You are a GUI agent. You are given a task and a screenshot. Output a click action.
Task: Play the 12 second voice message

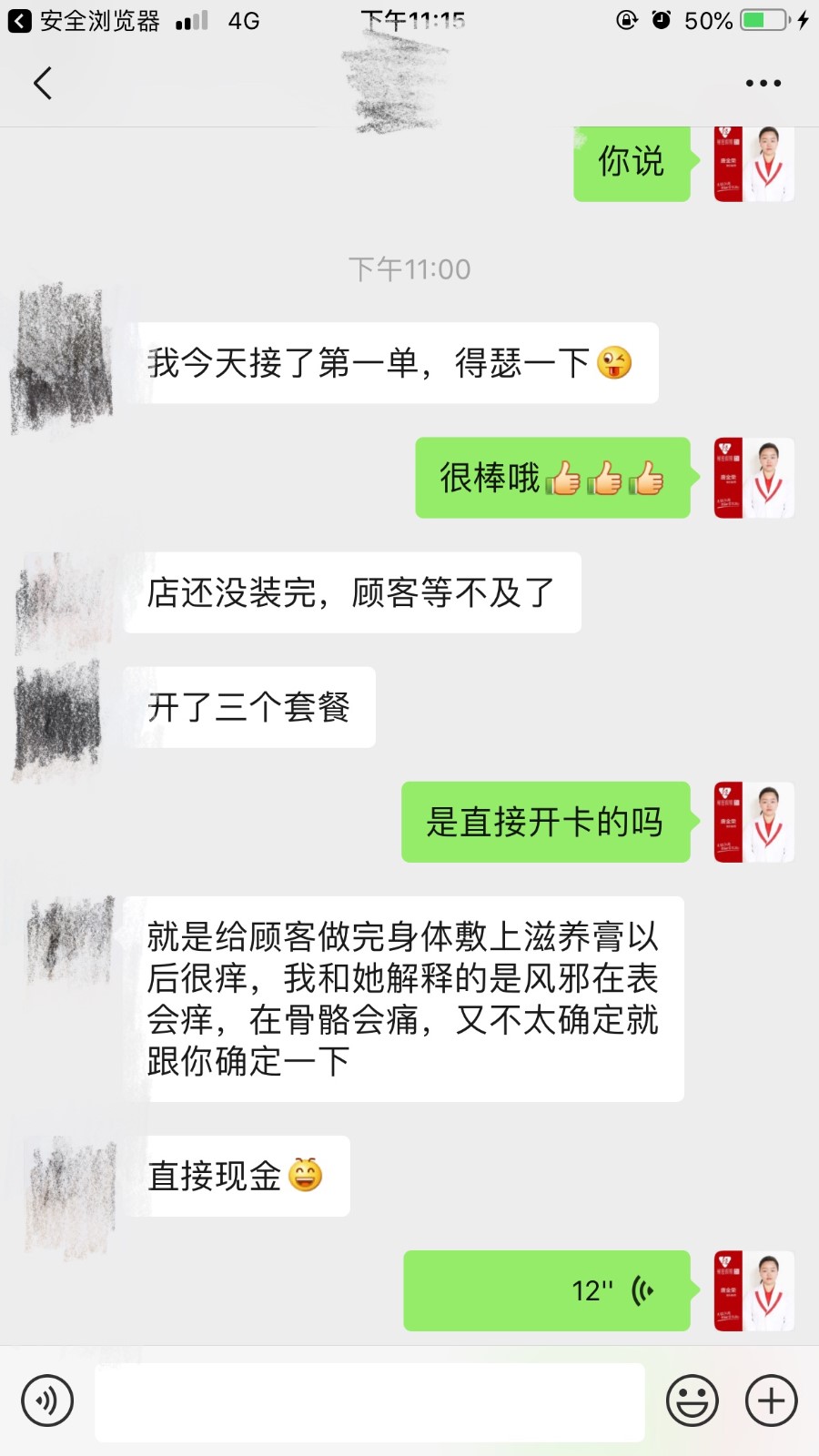point(546,1290)
